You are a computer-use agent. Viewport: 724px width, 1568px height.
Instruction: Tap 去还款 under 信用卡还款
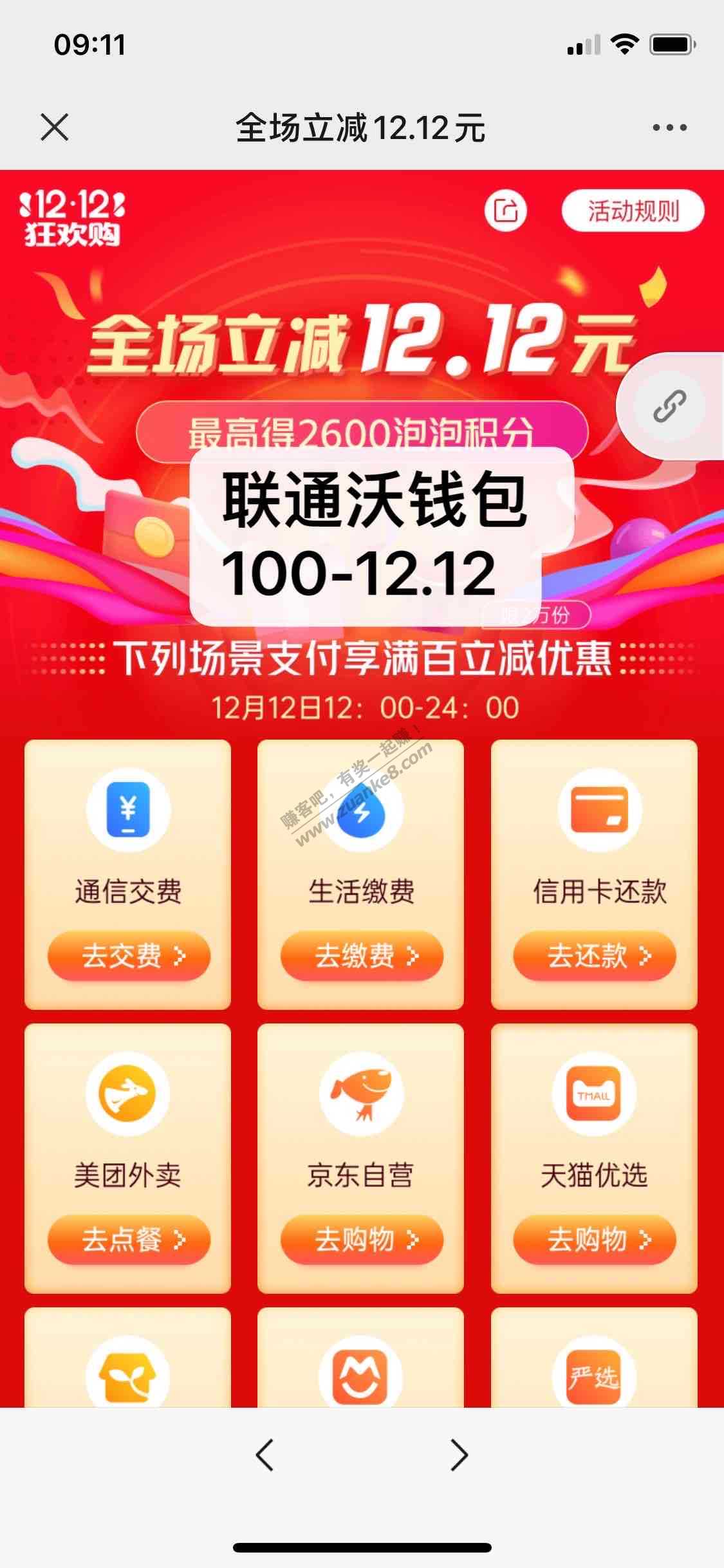point(595,956)
